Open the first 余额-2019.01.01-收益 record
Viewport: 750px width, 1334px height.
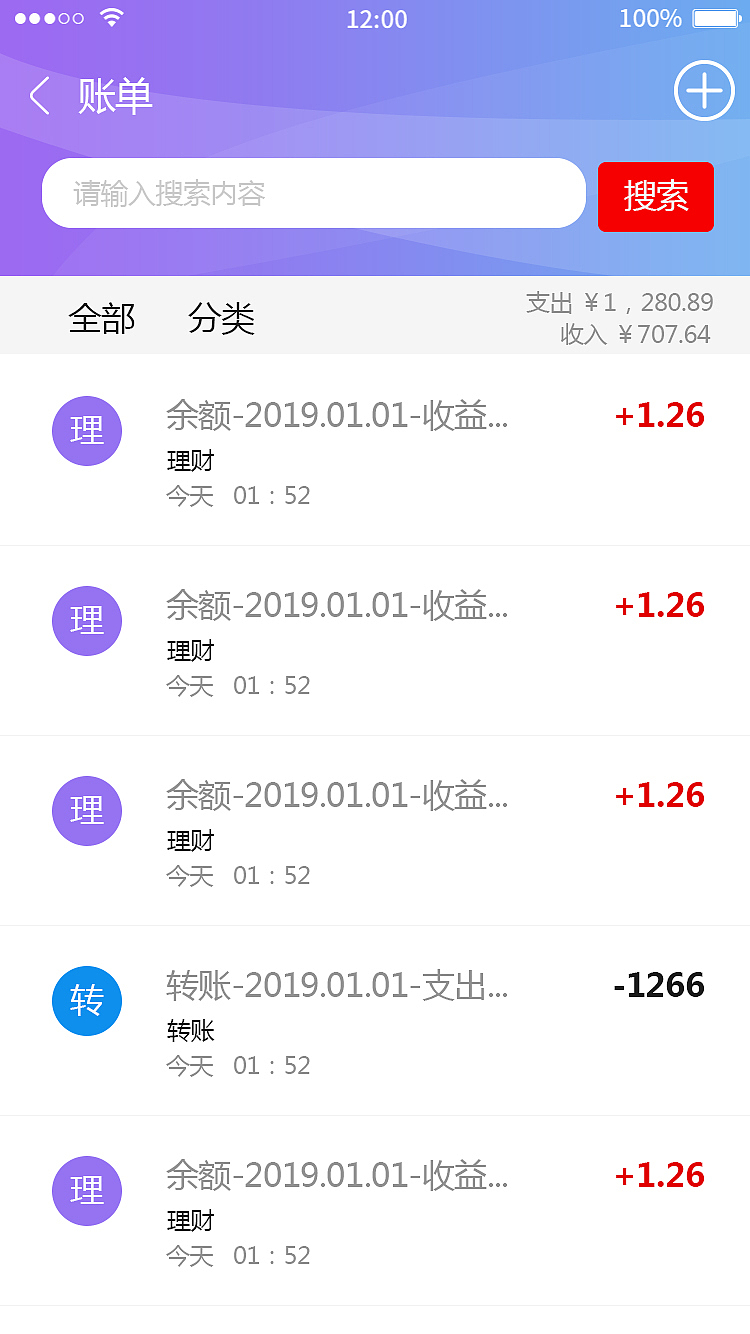click(x=330, y=415)
